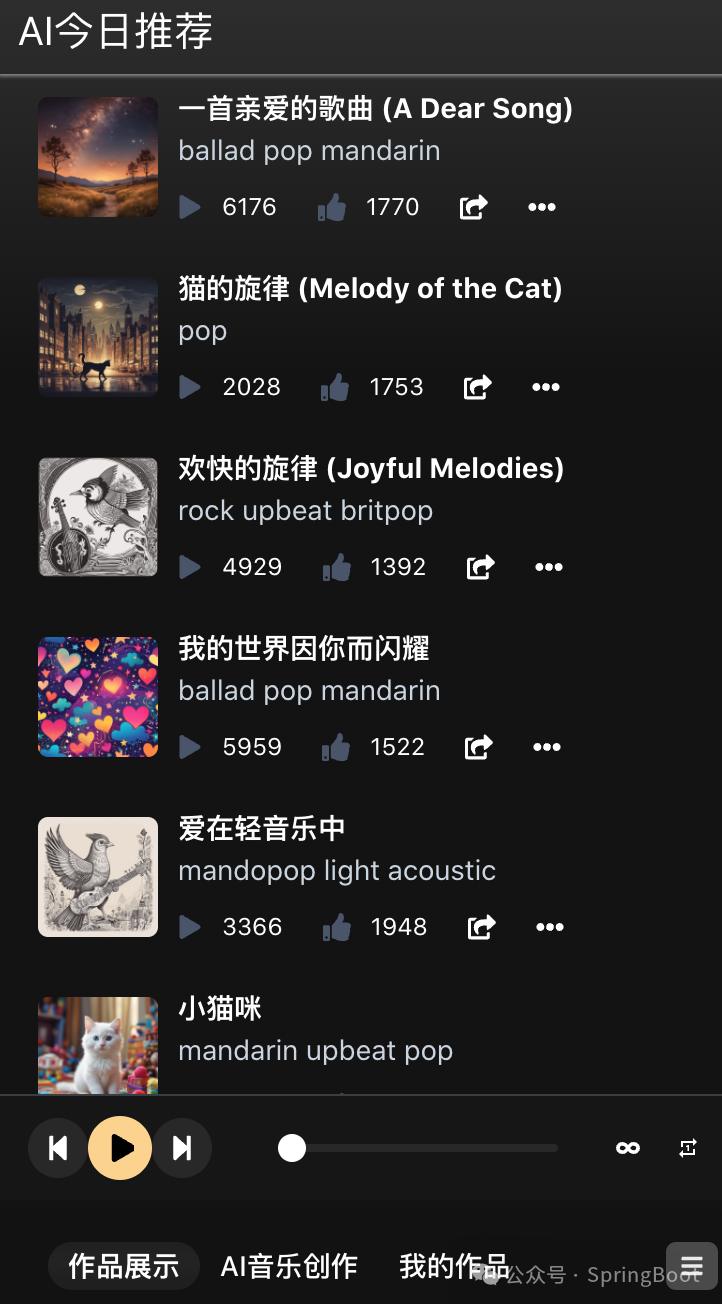Select the 作品展示 tab
Image resolution: width=722 pixels, height=1304 pixels.
pyautogui.click(x=124, y=1266)
